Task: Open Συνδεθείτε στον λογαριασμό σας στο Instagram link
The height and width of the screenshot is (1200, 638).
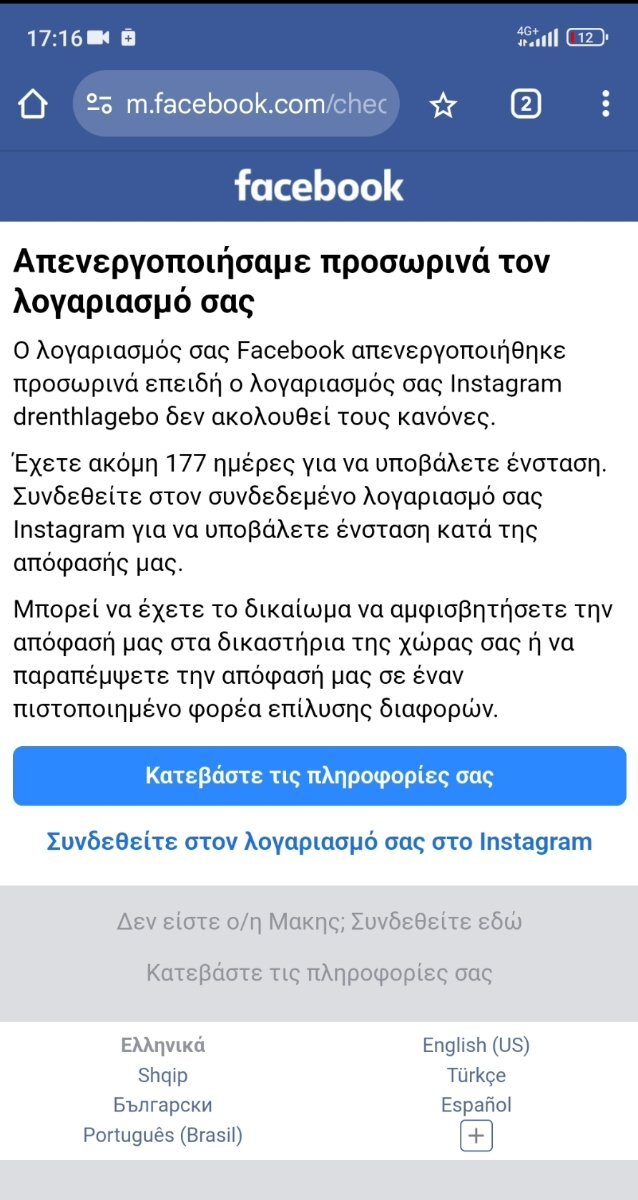Action: 319,842
